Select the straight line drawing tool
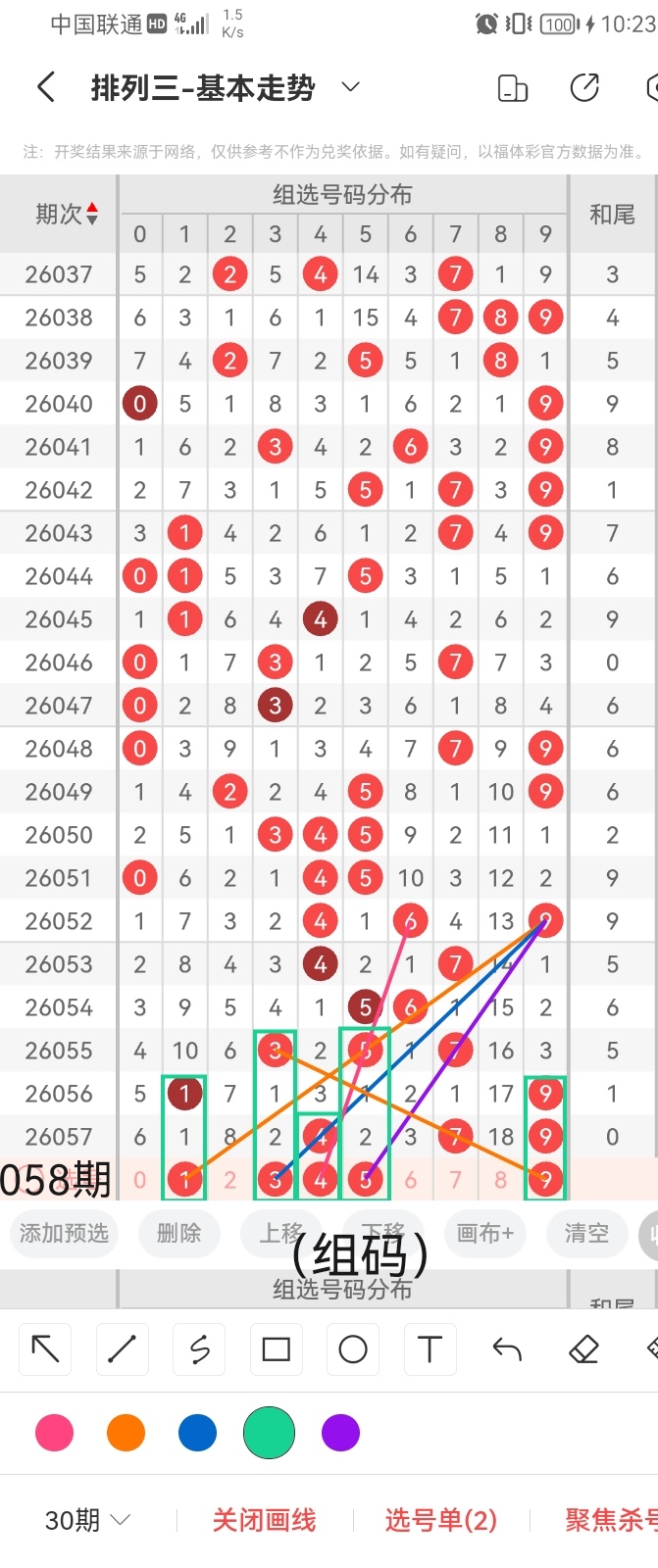This screenshot has width=658, height=1568. pos(122,1349)
